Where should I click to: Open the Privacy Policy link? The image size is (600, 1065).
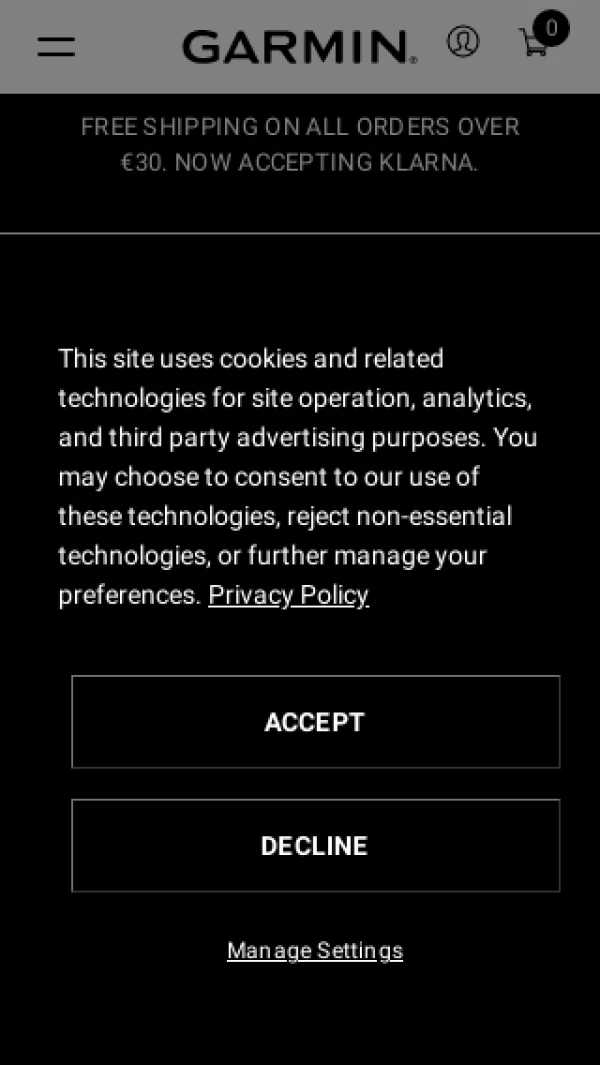pyautogui.click(x=288, y=595)
